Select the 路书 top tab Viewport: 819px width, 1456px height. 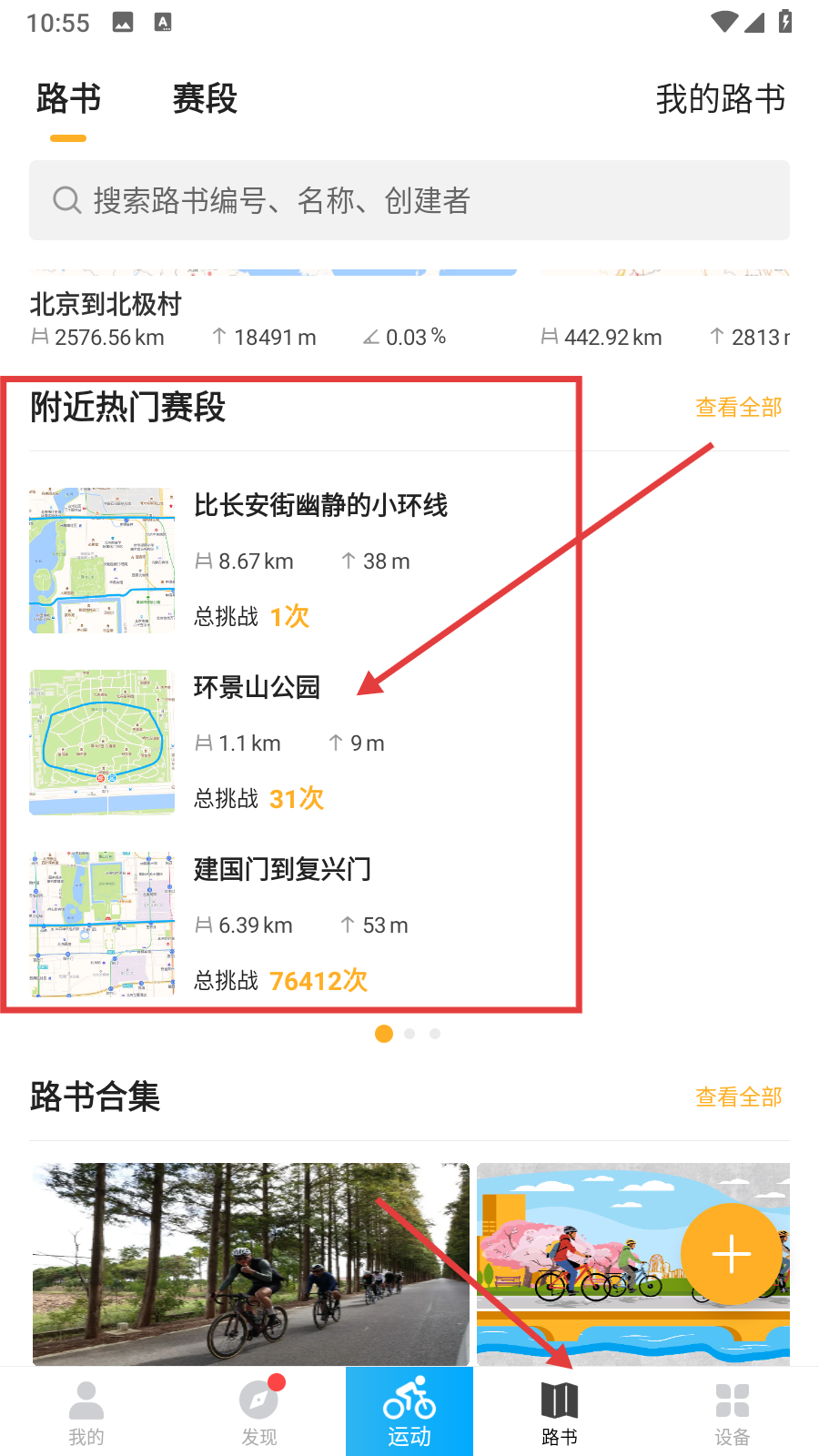click(68, 98)
